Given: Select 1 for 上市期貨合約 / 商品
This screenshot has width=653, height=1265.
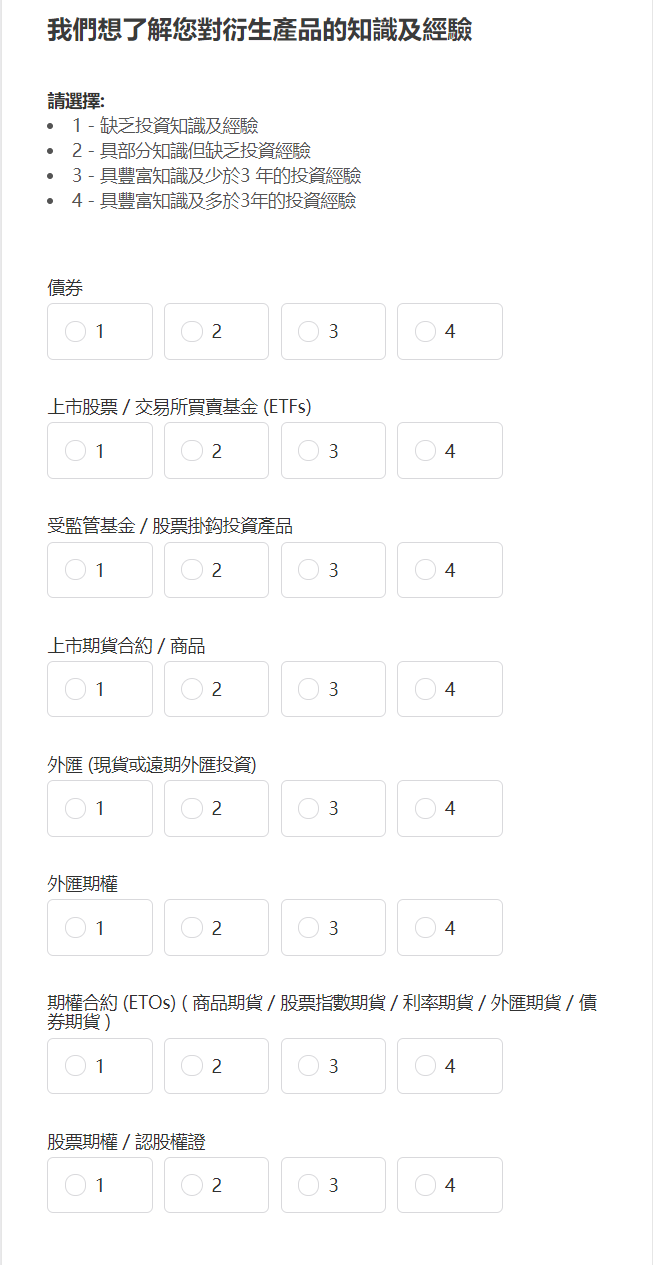Looking at the screenshot, I should coord(100,689).
